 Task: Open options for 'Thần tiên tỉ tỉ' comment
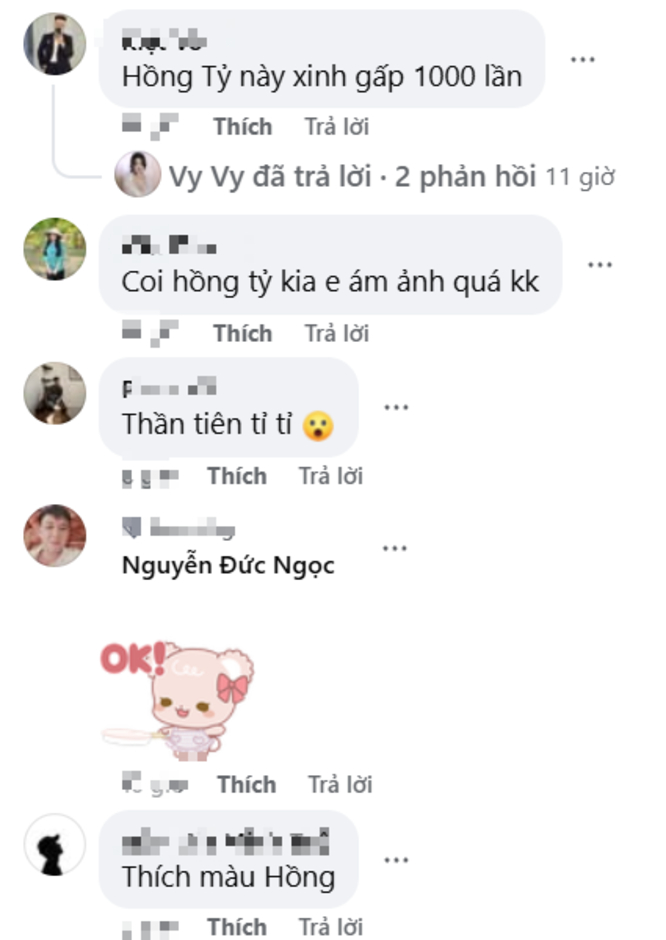click(396, 407)
